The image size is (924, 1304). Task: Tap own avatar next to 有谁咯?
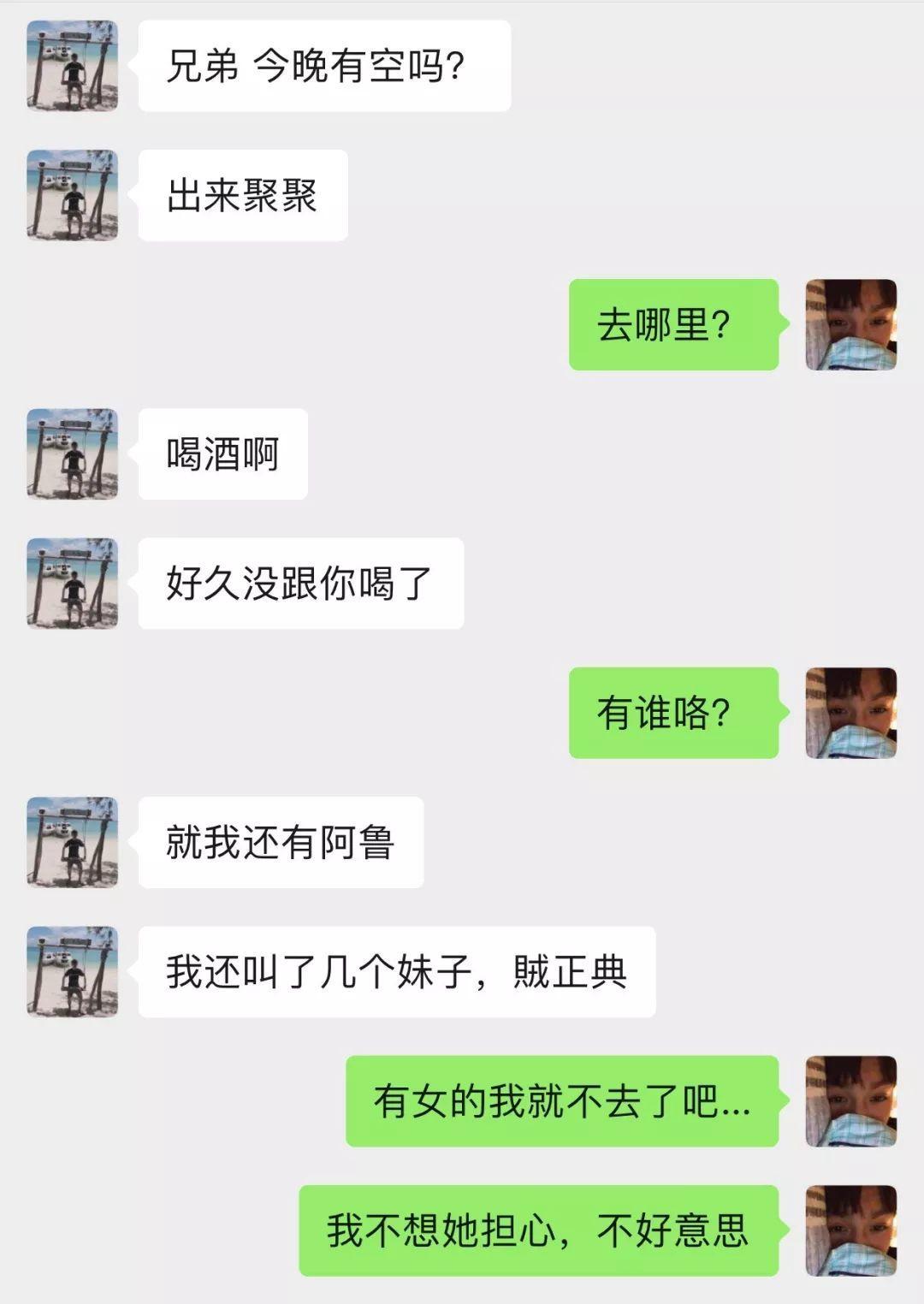(x=850, y=713)
